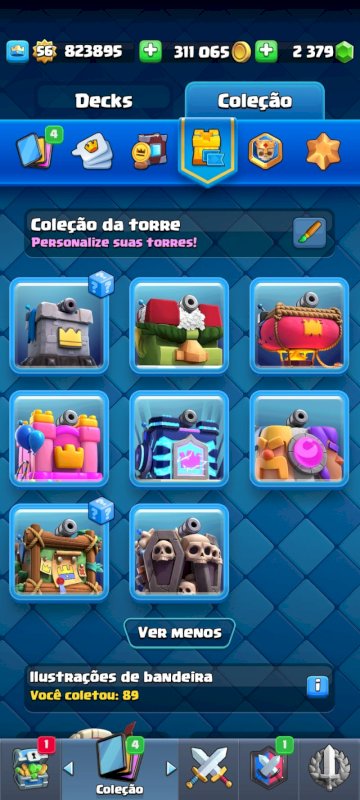The height and width of the screenshot is (800, 360).
Task: Buy gems with the green plus button
Action: click(266, 52)
